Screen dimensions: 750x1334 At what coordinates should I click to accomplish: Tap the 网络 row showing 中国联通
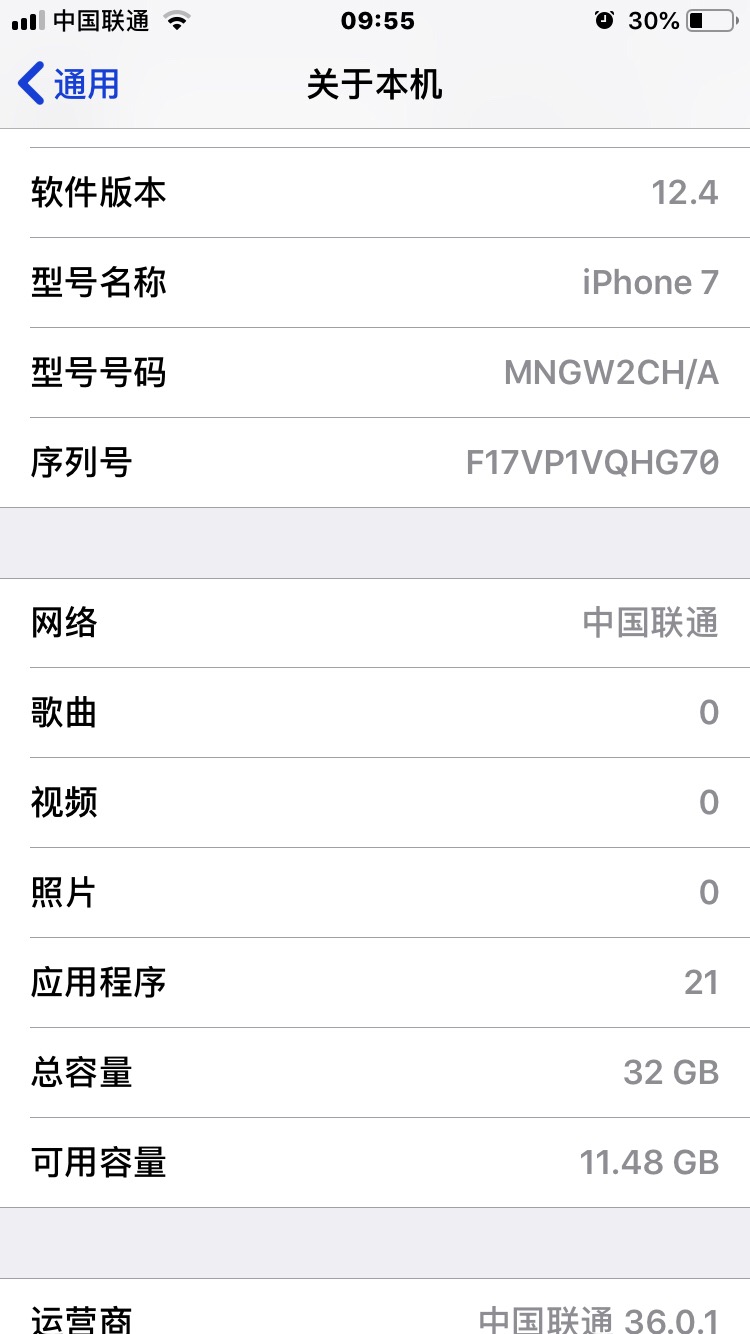[x=375, y=622]
